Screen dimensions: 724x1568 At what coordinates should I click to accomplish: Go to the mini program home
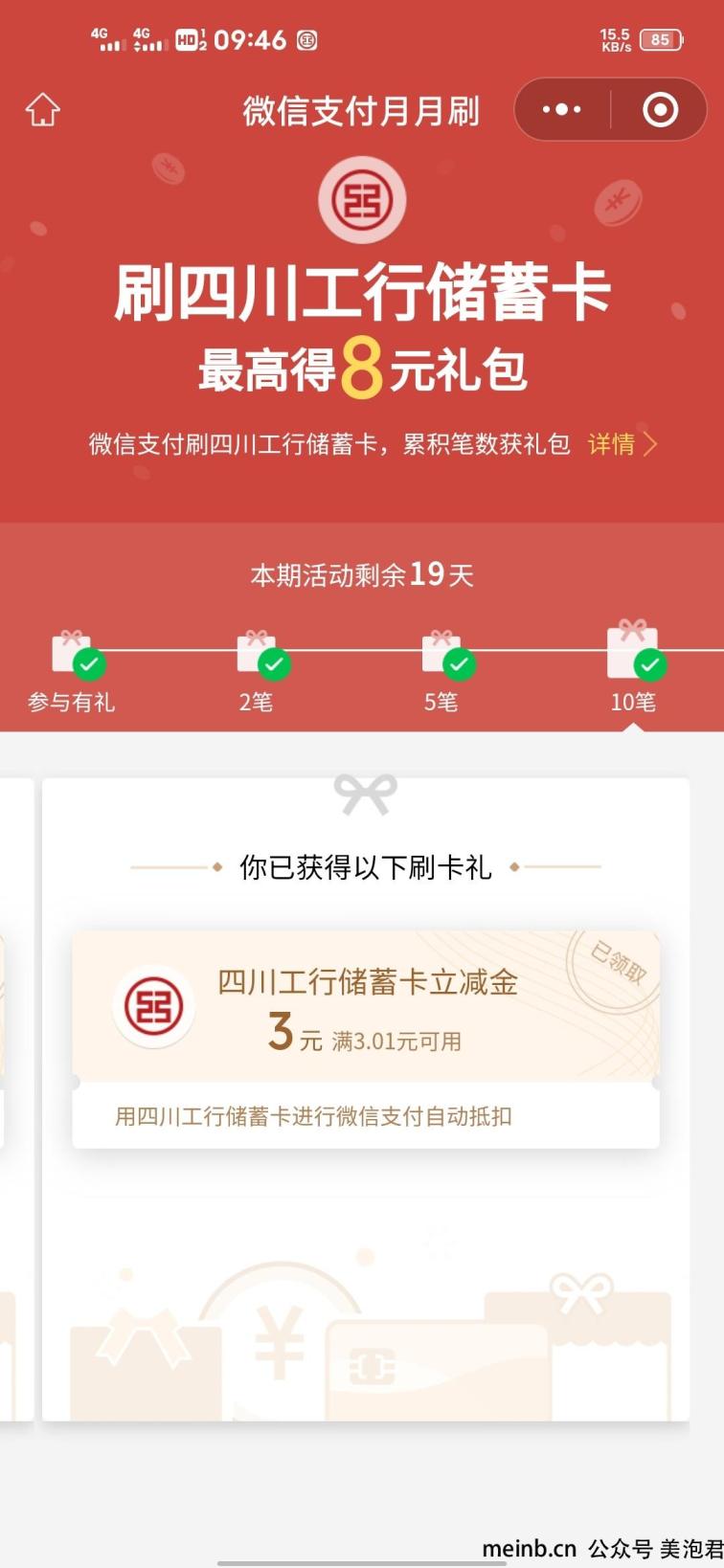coord(42,110)
